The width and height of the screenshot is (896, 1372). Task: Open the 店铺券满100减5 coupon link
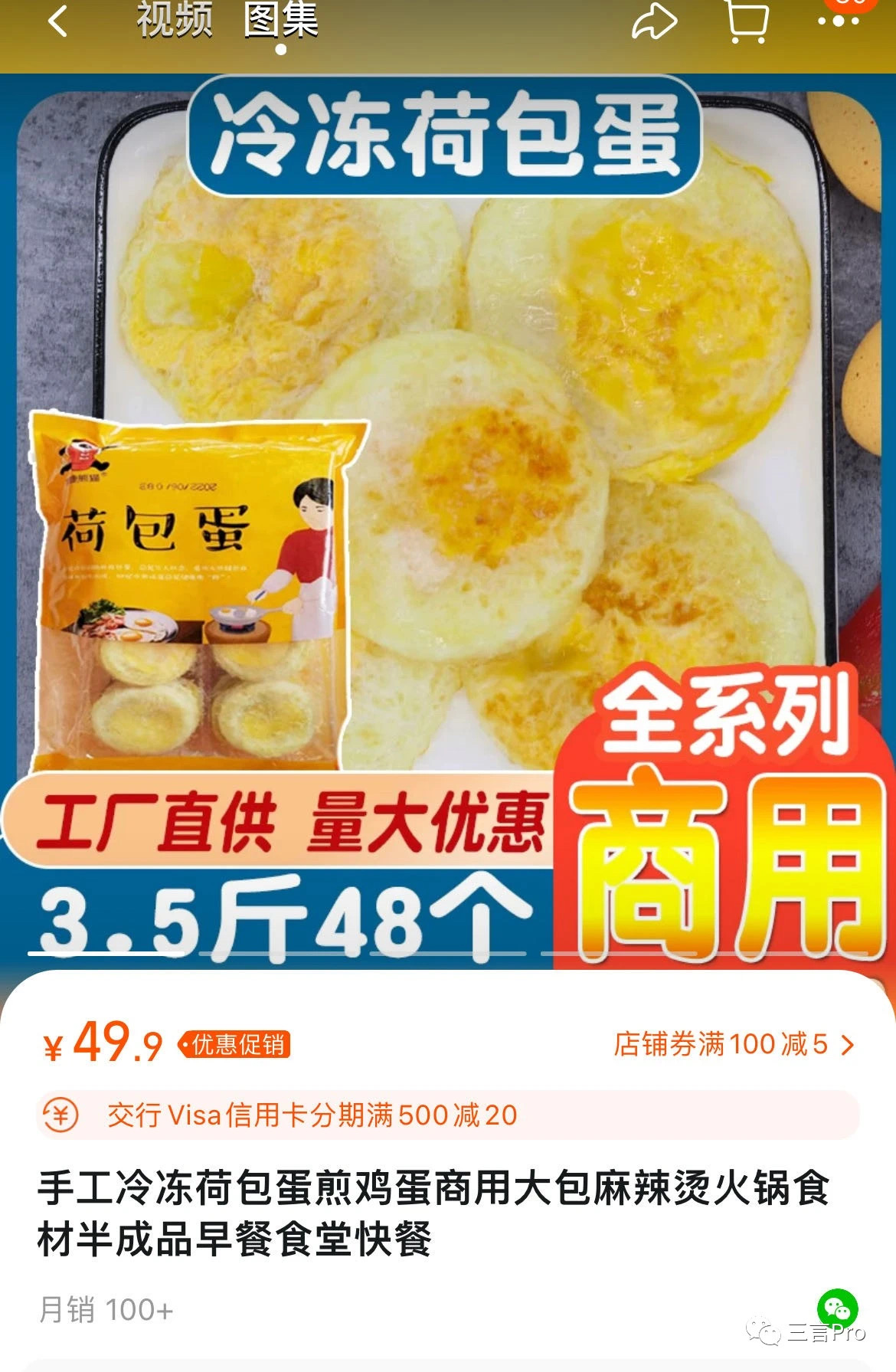click(733, 1044)
